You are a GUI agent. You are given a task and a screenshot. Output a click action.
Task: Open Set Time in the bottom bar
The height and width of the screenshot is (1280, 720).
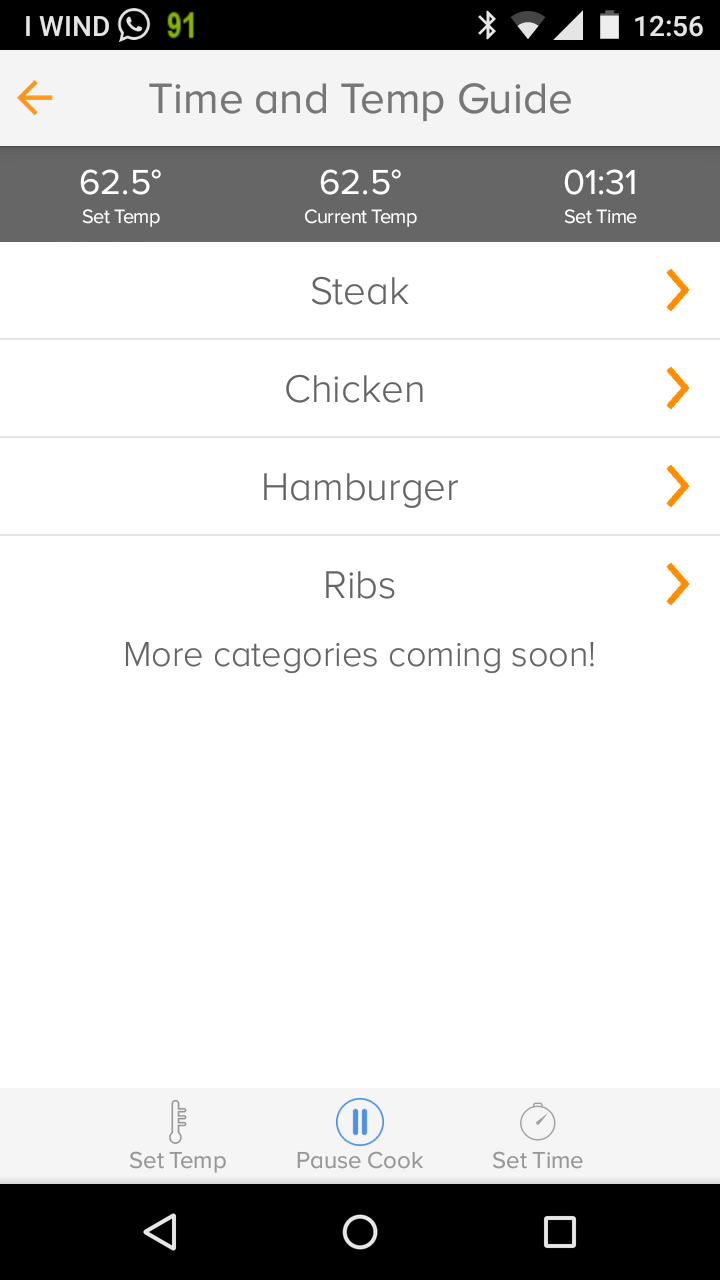pos(537,1136)
